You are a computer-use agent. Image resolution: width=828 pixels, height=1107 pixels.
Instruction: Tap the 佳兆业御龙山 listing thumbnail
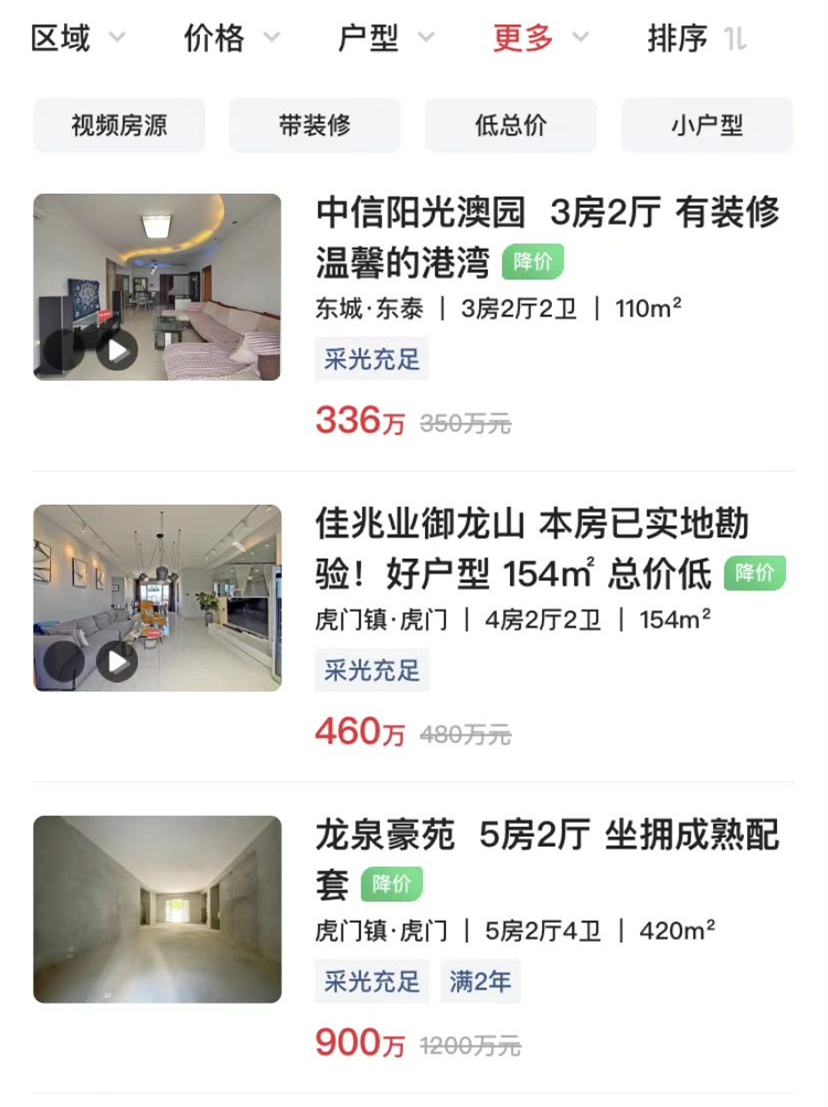pos(155,596)
